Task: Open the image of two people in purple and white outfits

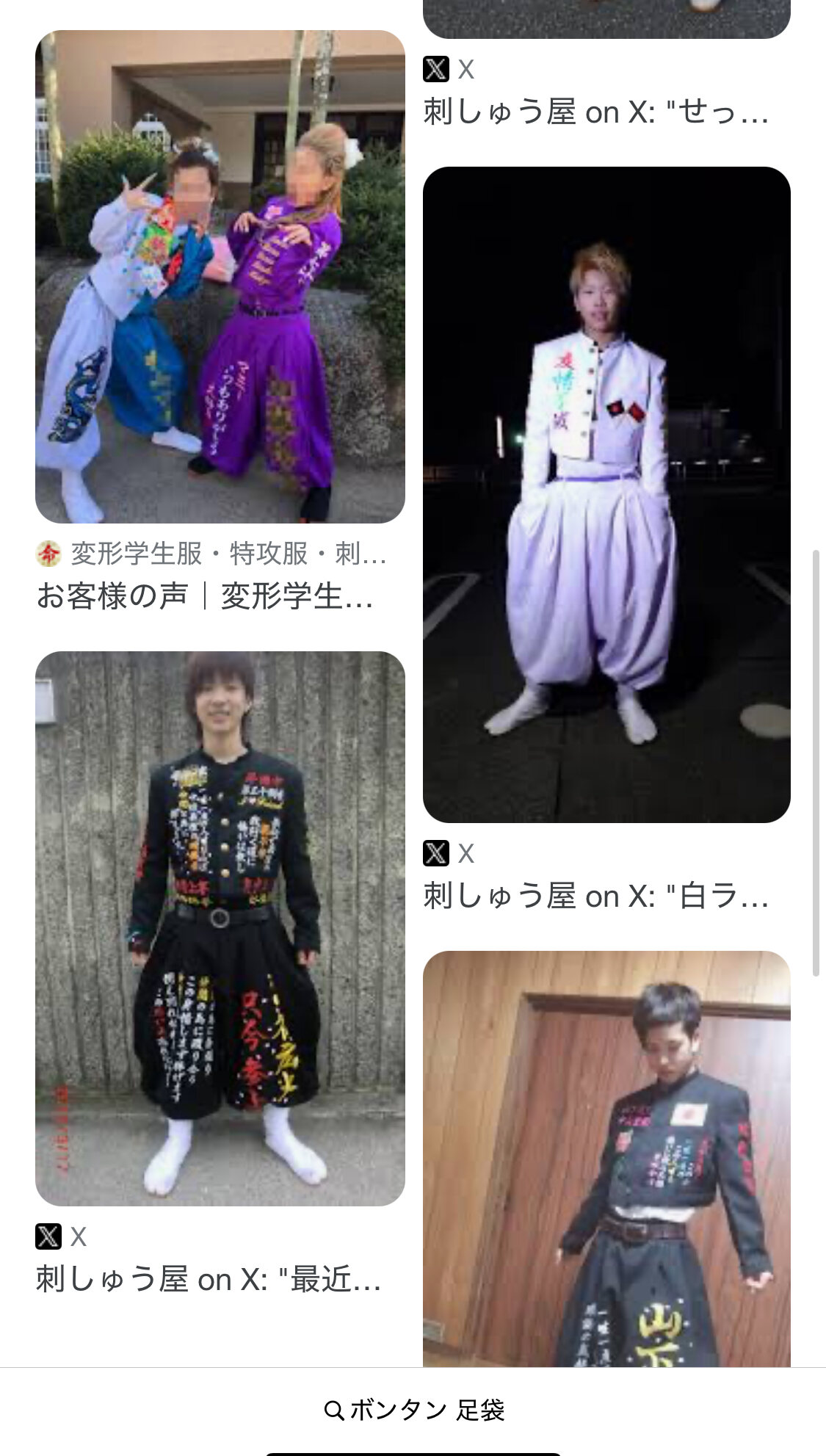Action: (220, 277)
